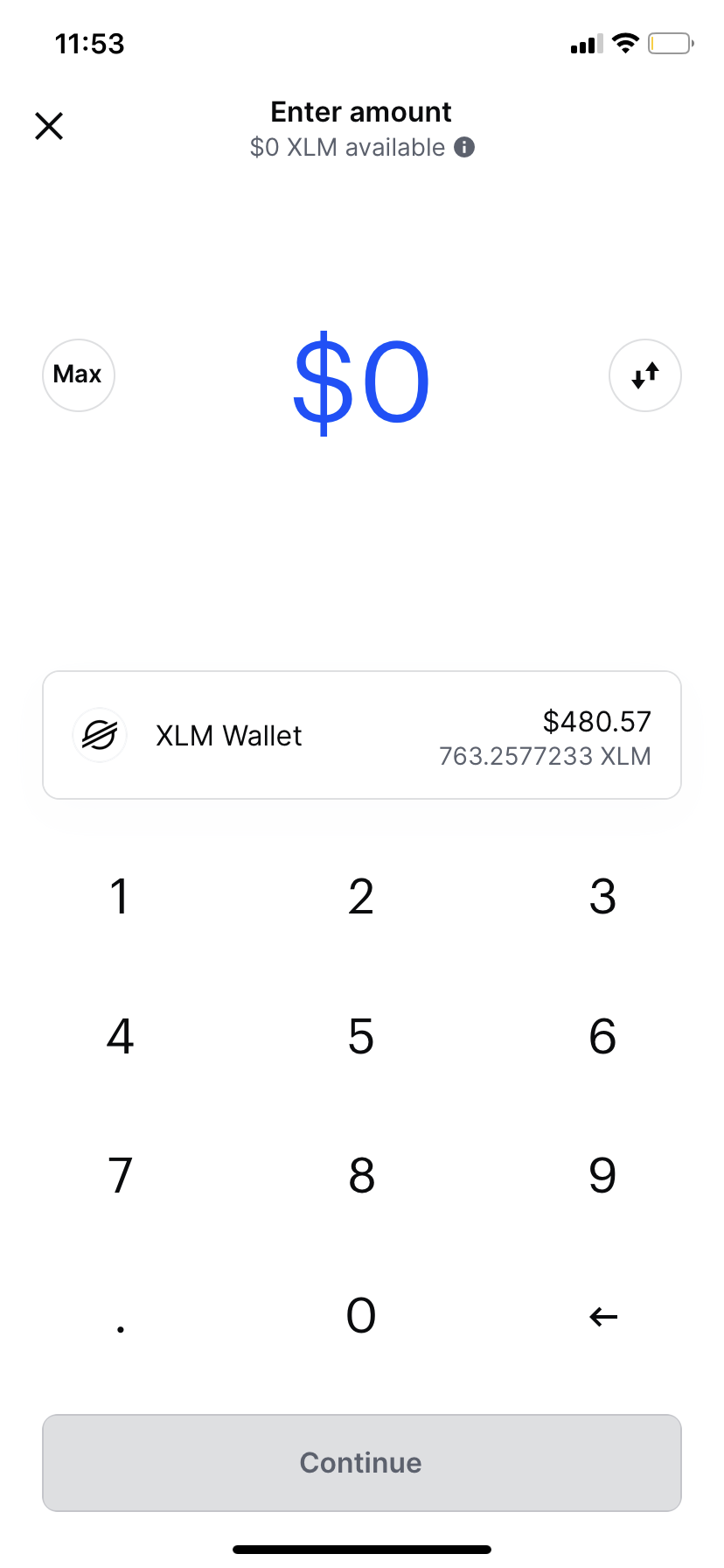The height and width of the screenshot is (1568, 724).
Task: Enter digit 5 on the keypad
Action: [x=361, y=1036]
